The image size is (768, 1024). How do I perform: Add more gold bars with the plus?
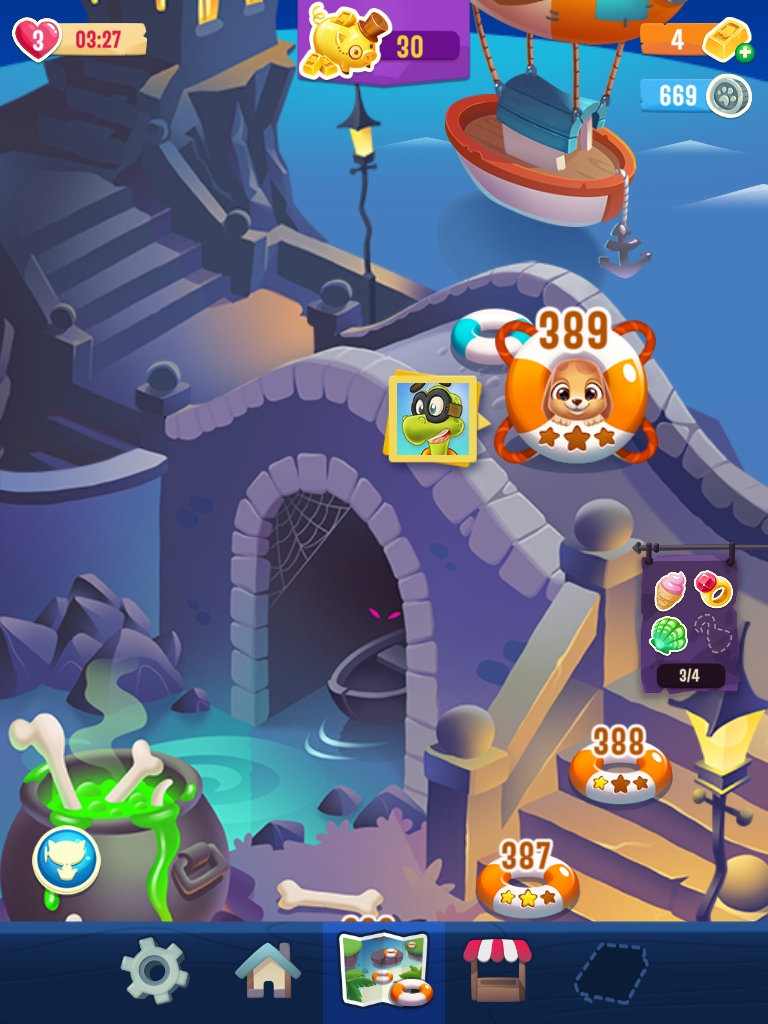tap(744, 52)
